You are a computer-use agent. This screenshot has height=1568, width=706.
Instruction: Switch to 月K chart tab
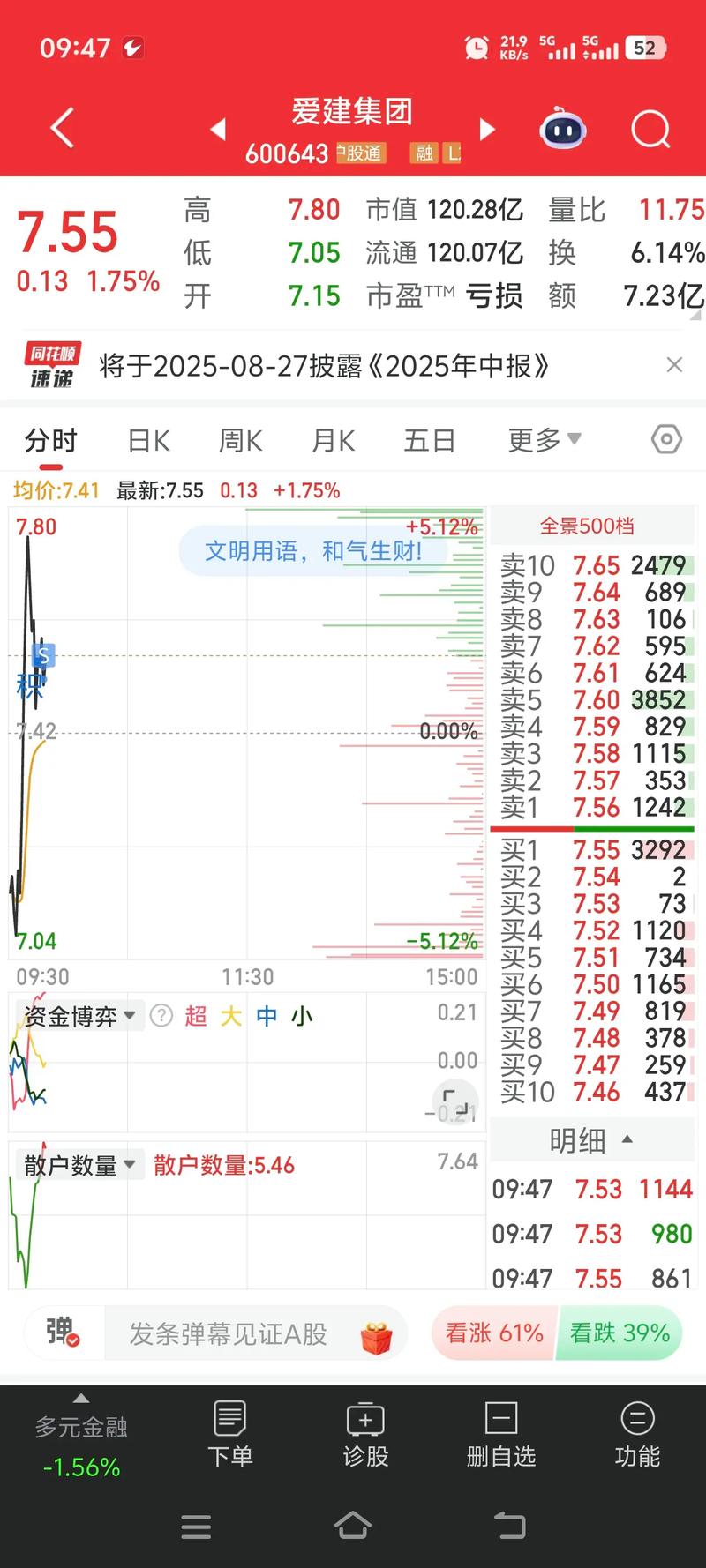pos(333,440)
